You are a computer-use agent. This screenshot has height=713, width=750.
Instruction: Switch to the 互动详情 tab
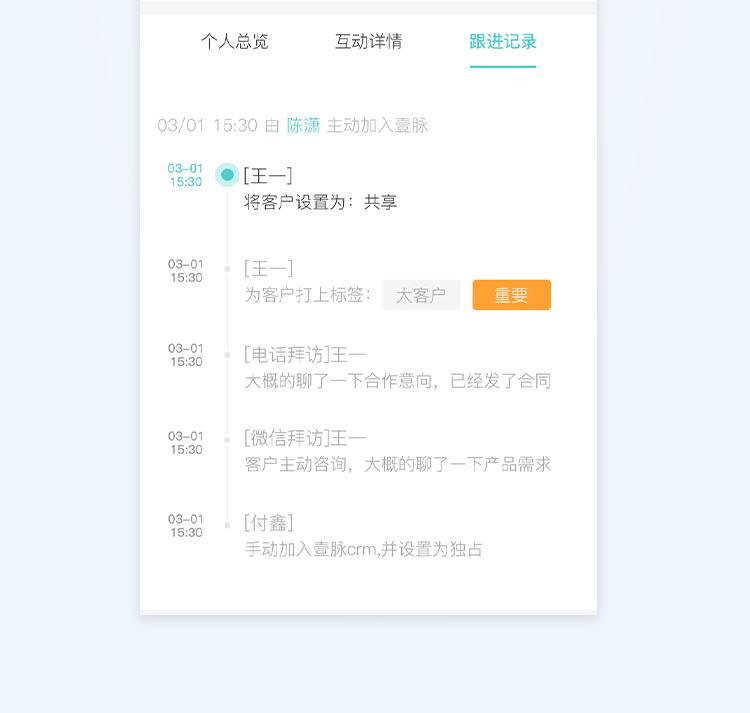pos(368,42)
